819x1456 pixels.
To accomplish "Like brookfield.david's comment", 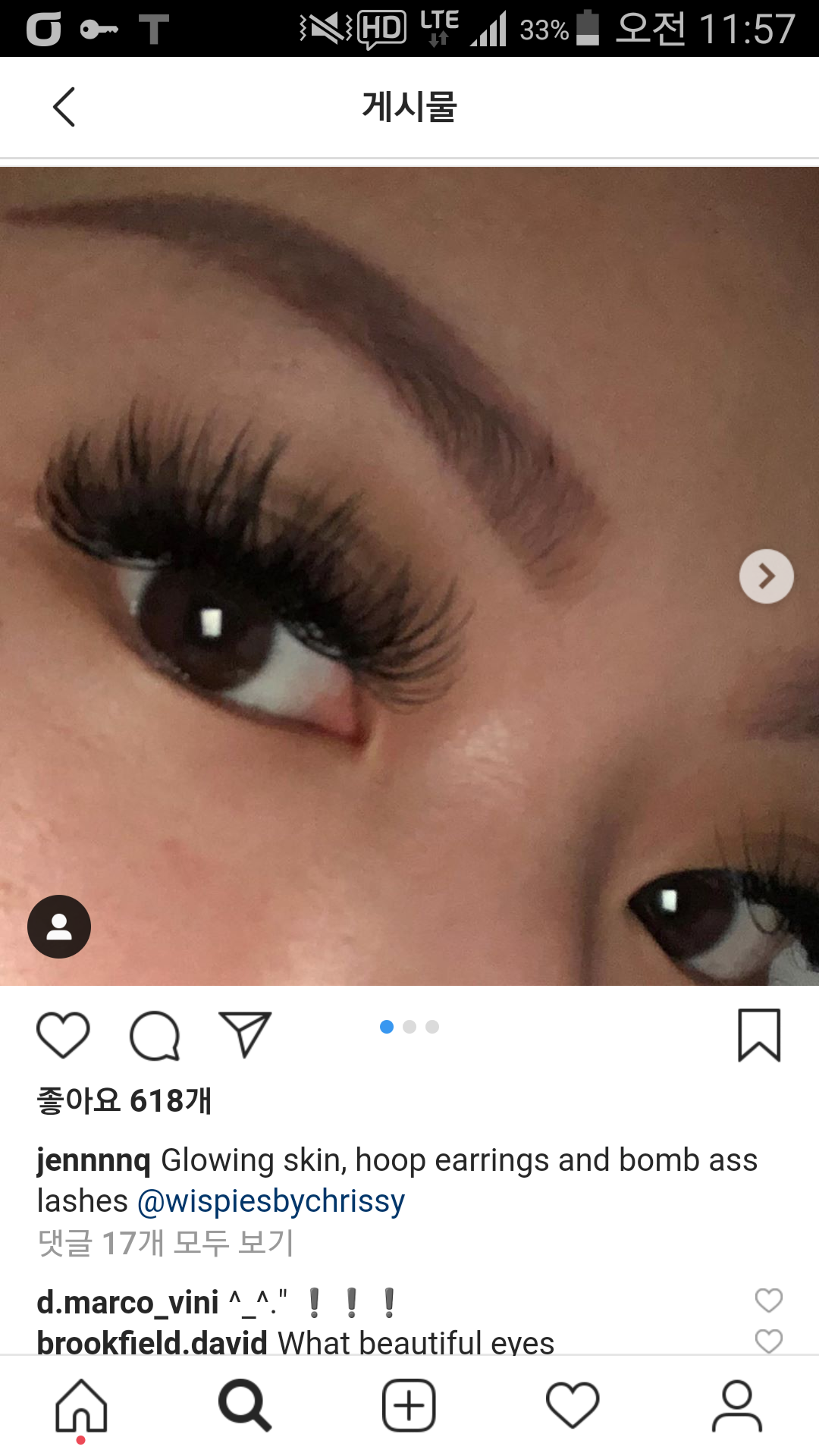I will 768,1341.
